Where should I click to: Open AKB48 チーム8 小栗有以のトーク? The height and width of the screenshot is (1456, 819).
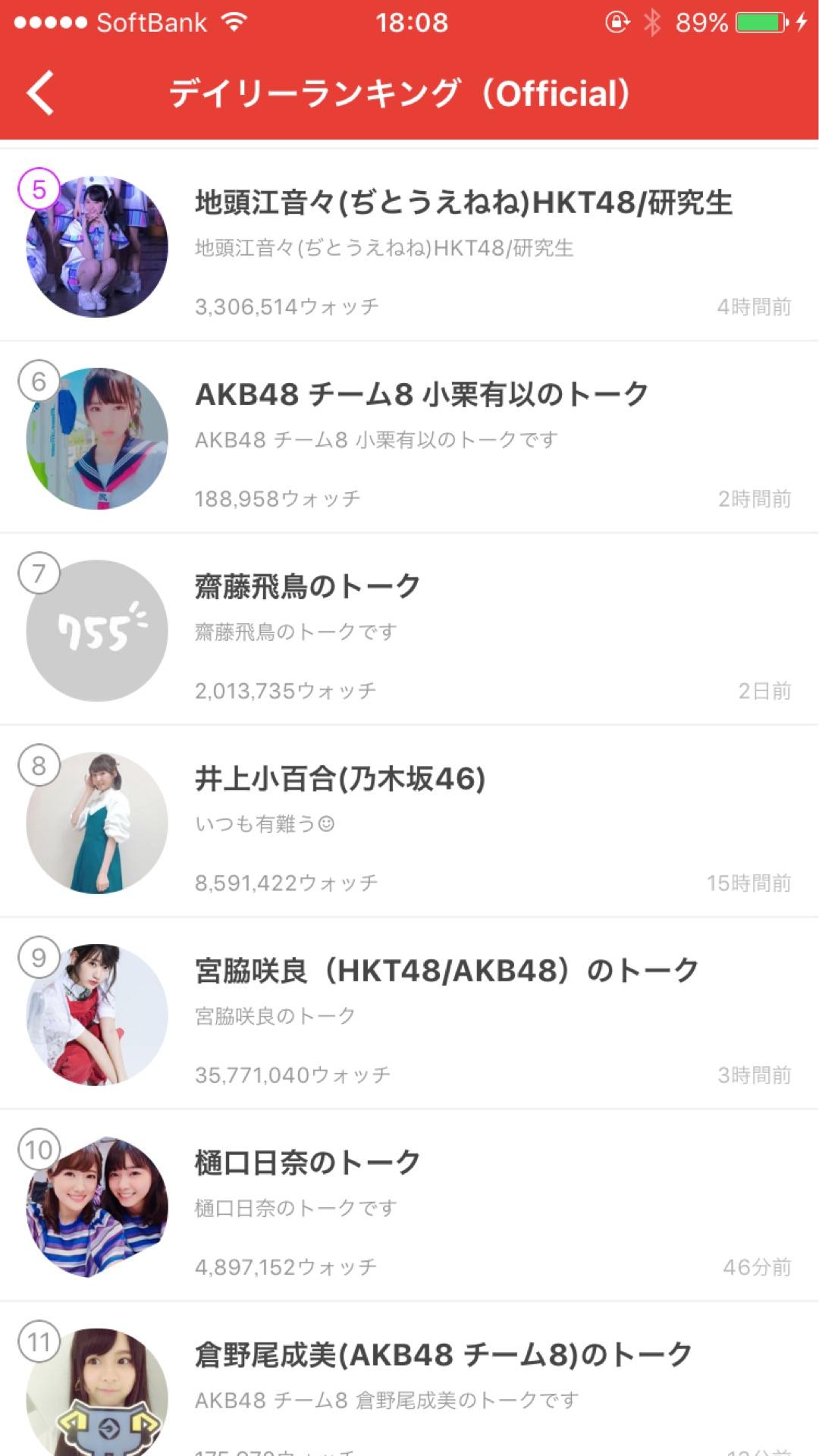(x=421, y=395)
